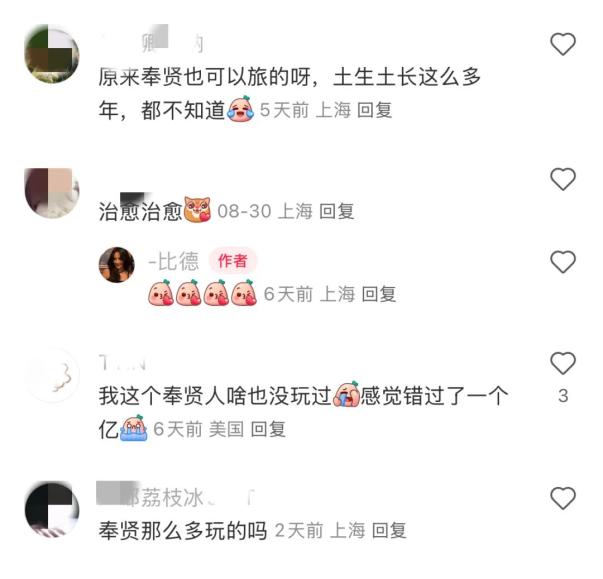Reply to the author -比德's comment
The width and height of the screenshot is (603, 579).
378,294
